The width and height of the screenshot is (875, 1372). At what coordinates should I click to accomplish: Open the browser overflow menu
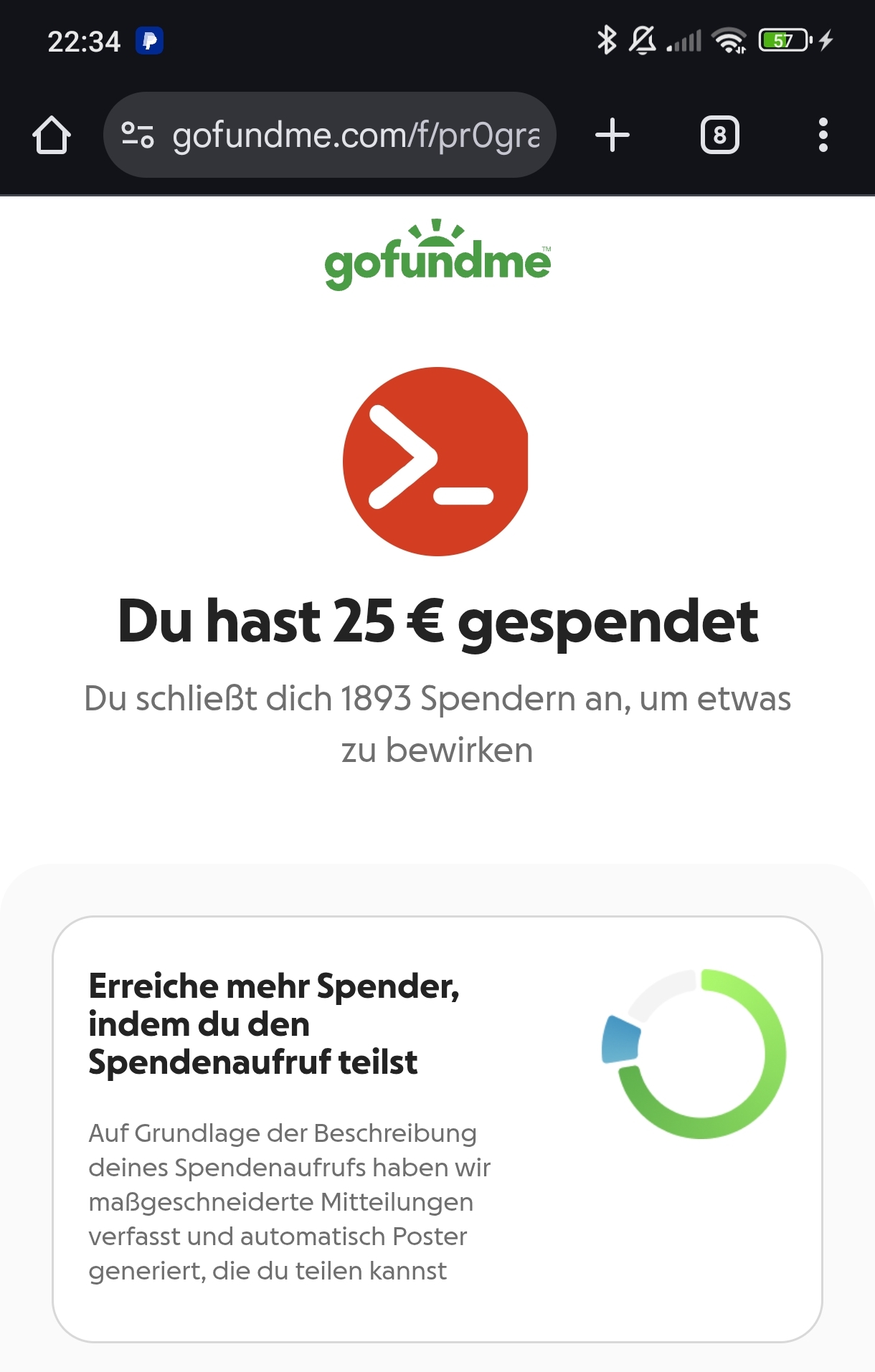(x=823, y=135)
